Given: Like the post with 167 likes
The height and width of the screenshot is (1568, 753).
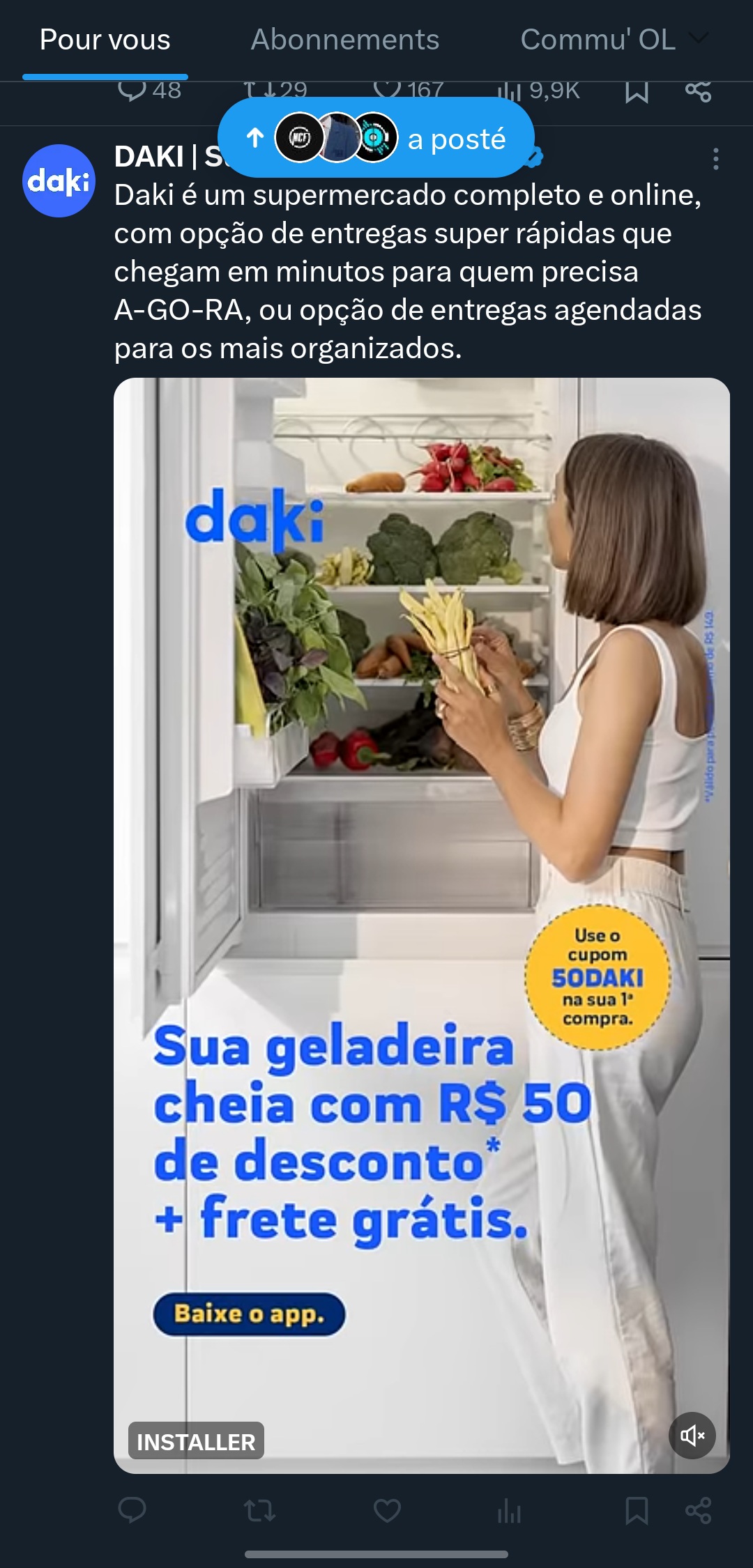Looking at the screenshot, I should click(408, 91).
